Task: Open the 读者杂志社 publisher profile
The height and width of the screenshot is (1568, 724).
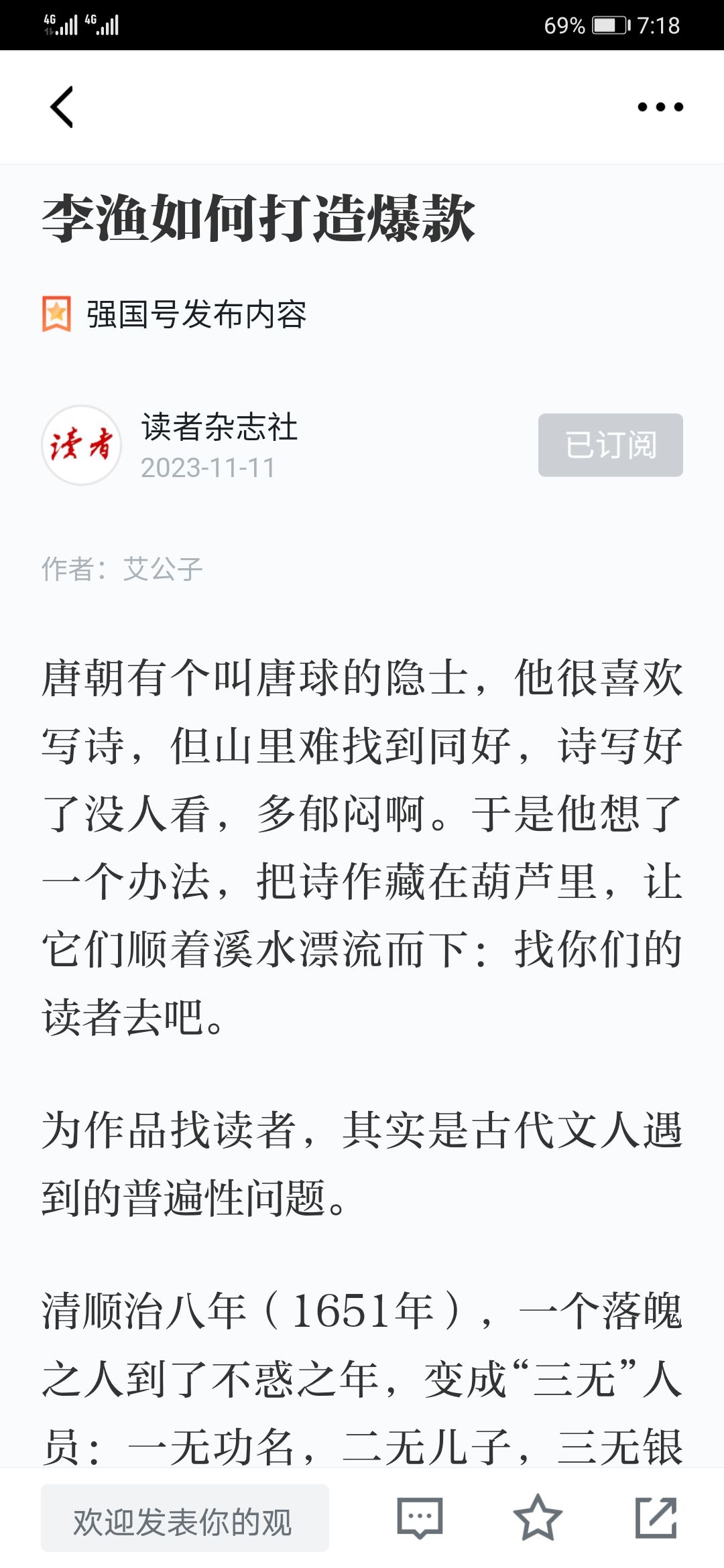Action: coord(219,428)
